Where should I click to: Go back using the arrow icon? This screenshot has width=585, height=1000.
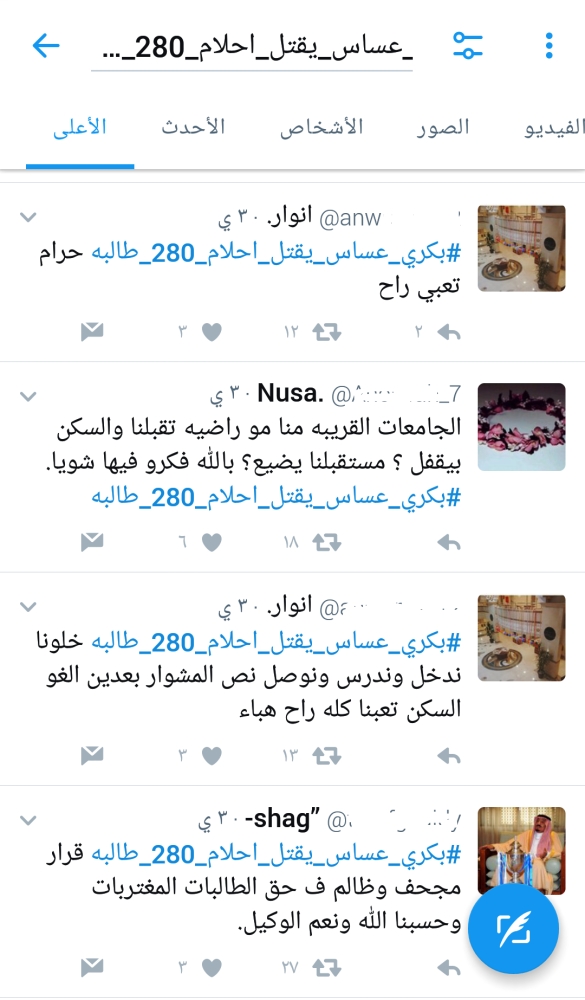(x=46, y=46)
